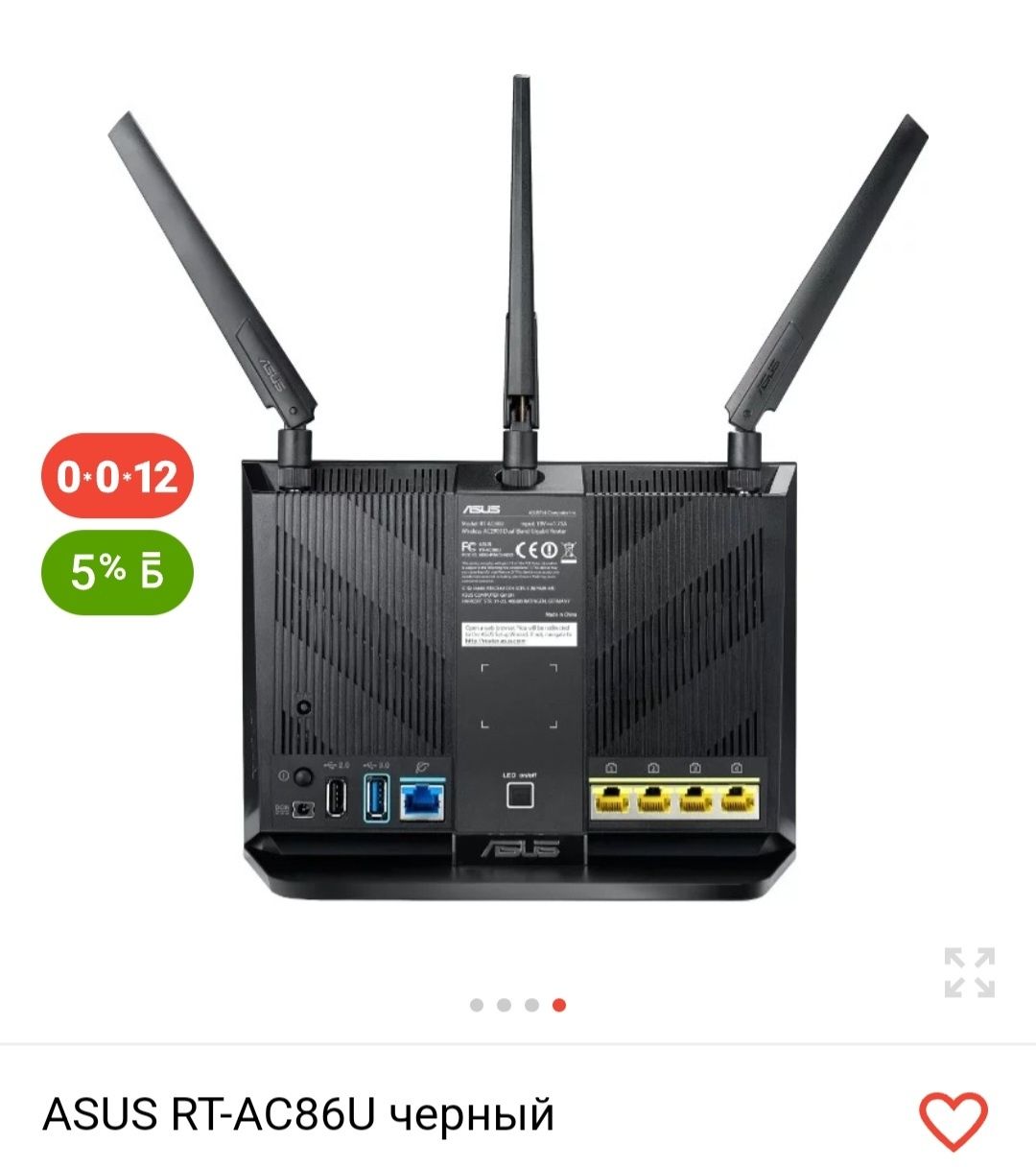Tap the 0·0·12 installment badge
Viewport: 1036px width, 1167px height.
117,476
